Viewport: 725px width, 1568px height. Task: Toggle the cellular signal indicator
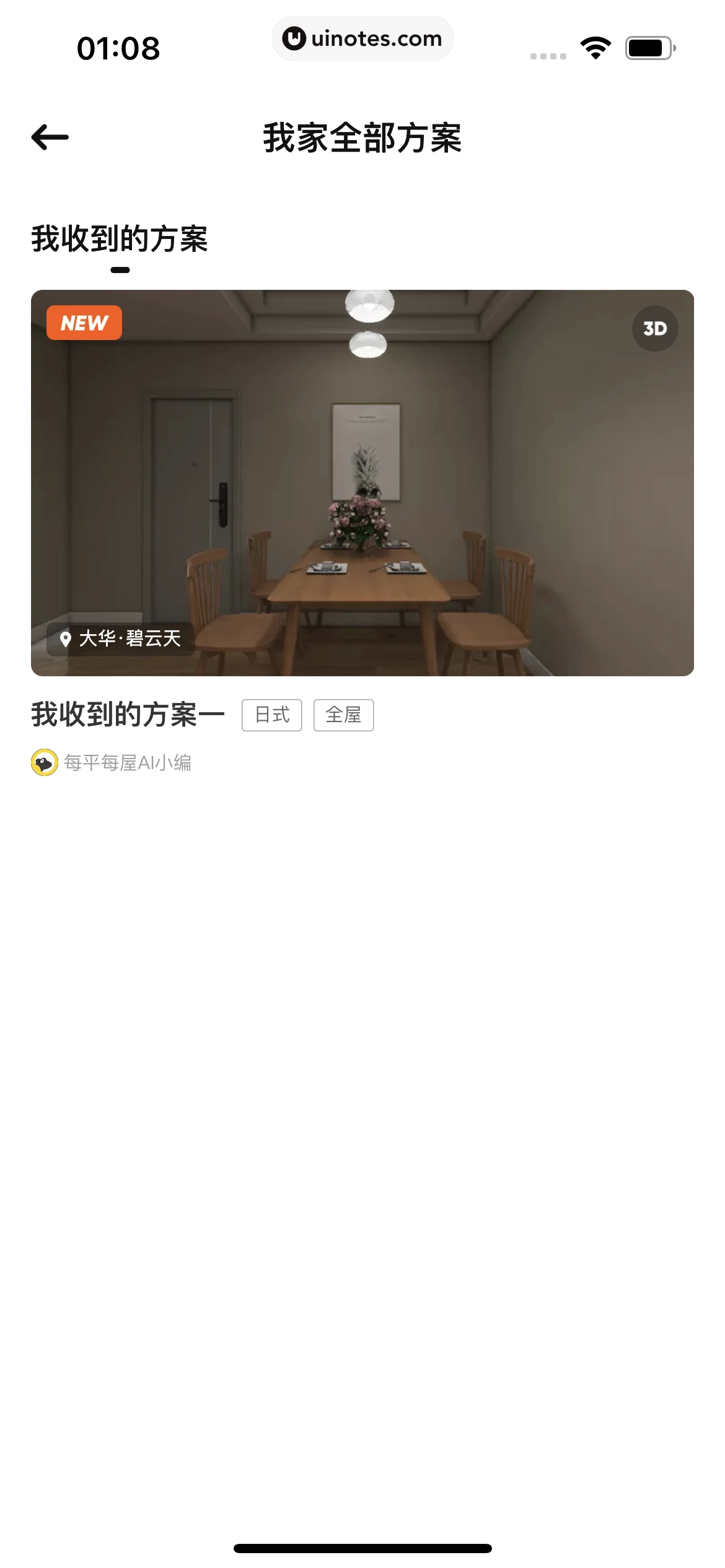[x=548, y=54]
